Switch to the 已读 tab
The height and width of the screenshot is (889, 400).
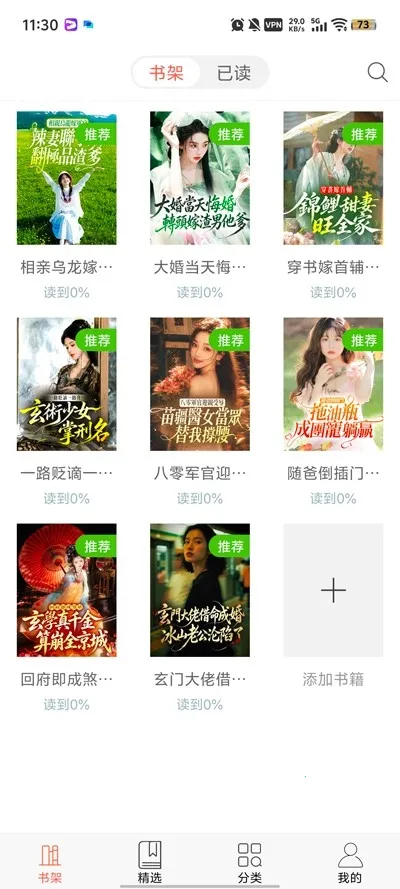tap(233, 73)
